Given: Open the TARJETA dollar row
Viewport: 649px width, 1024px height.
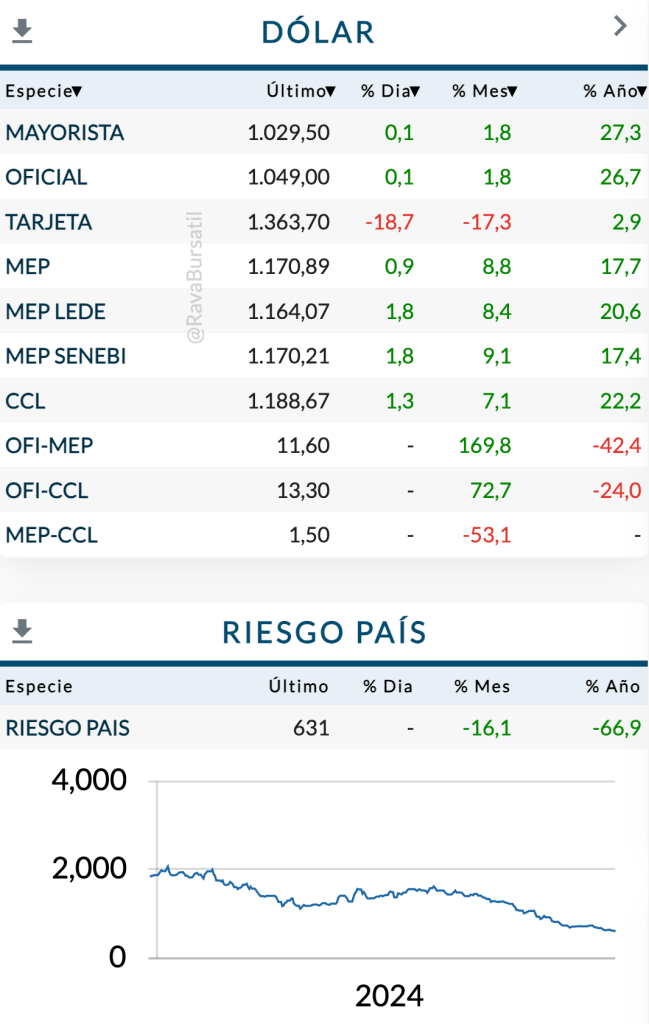Looking at the screenshot, I should 48,222.
